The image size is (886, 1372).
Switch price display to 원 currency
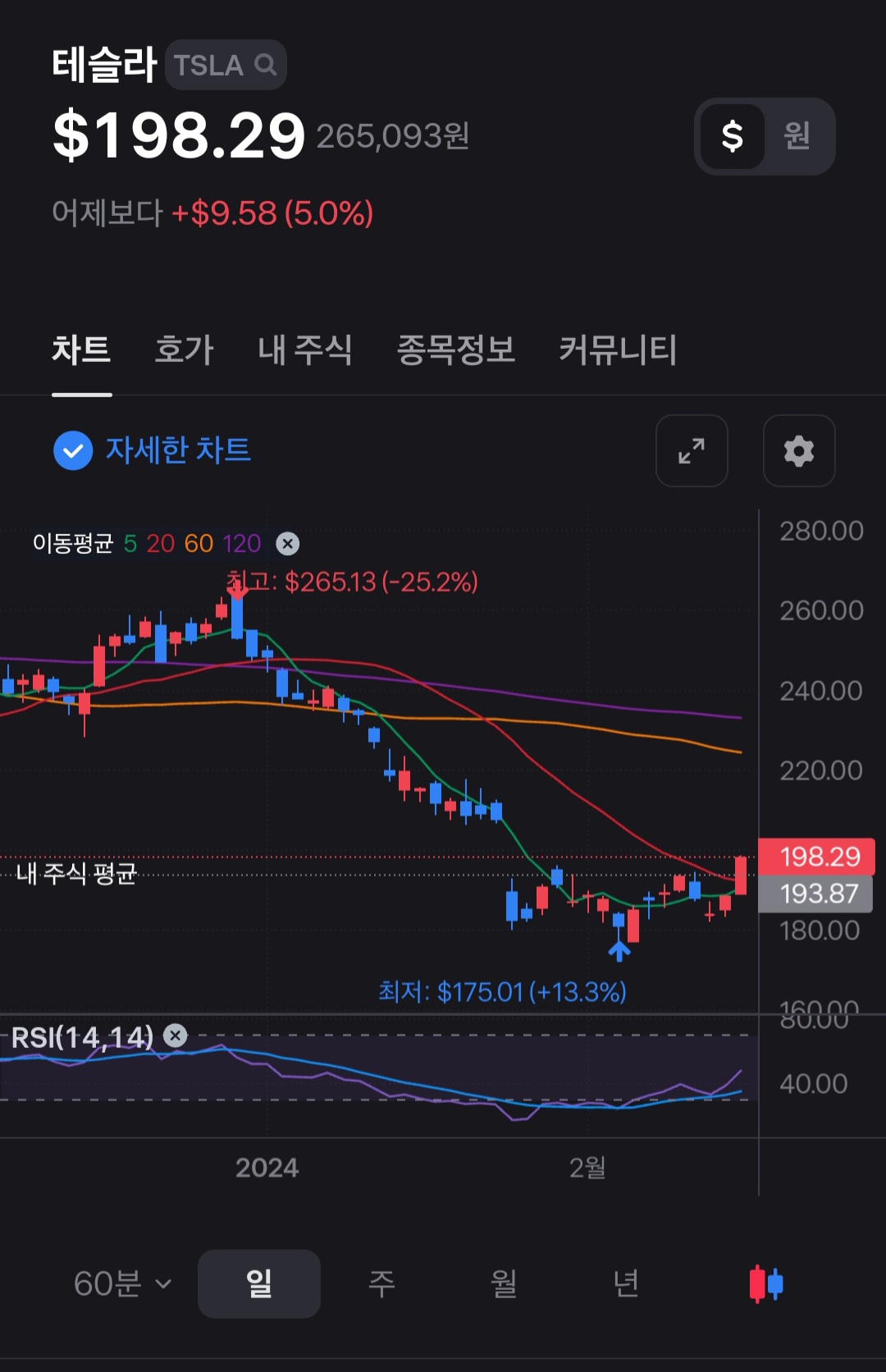pyautogui.click(x=795, y=136)
